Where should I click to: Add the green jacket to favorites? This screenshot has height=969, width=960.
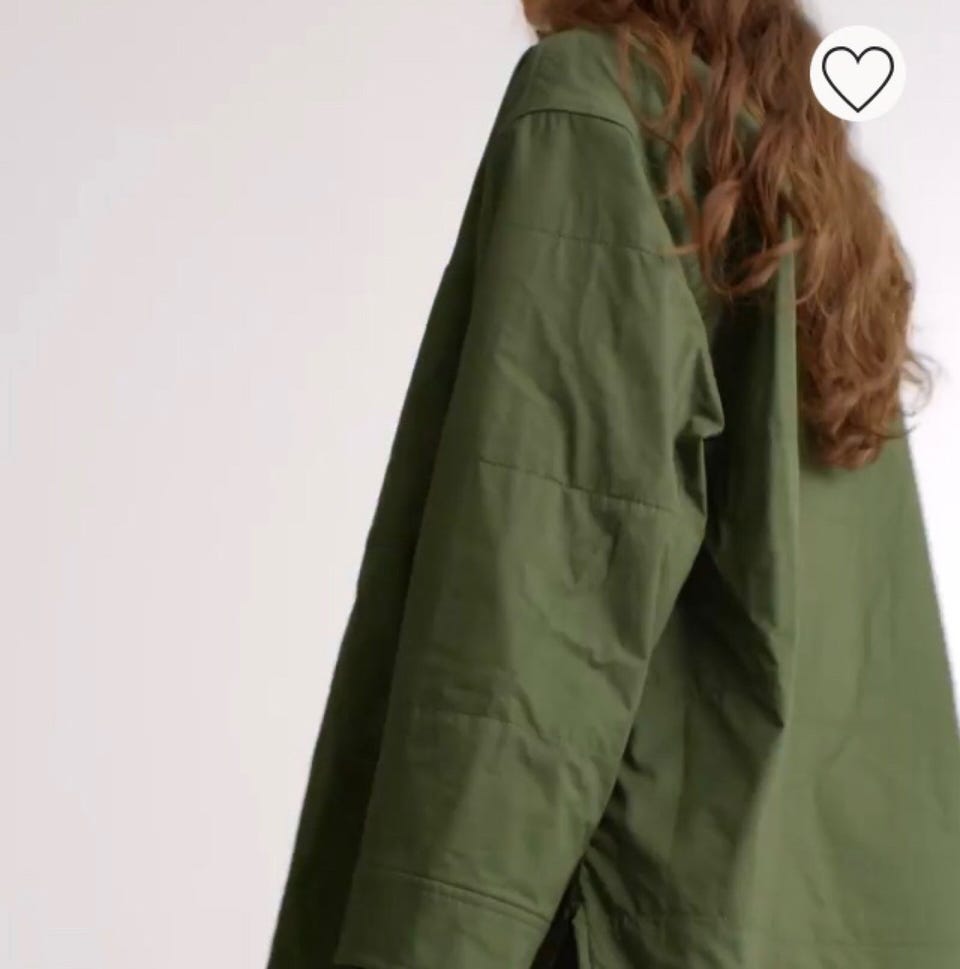point(857,75)
